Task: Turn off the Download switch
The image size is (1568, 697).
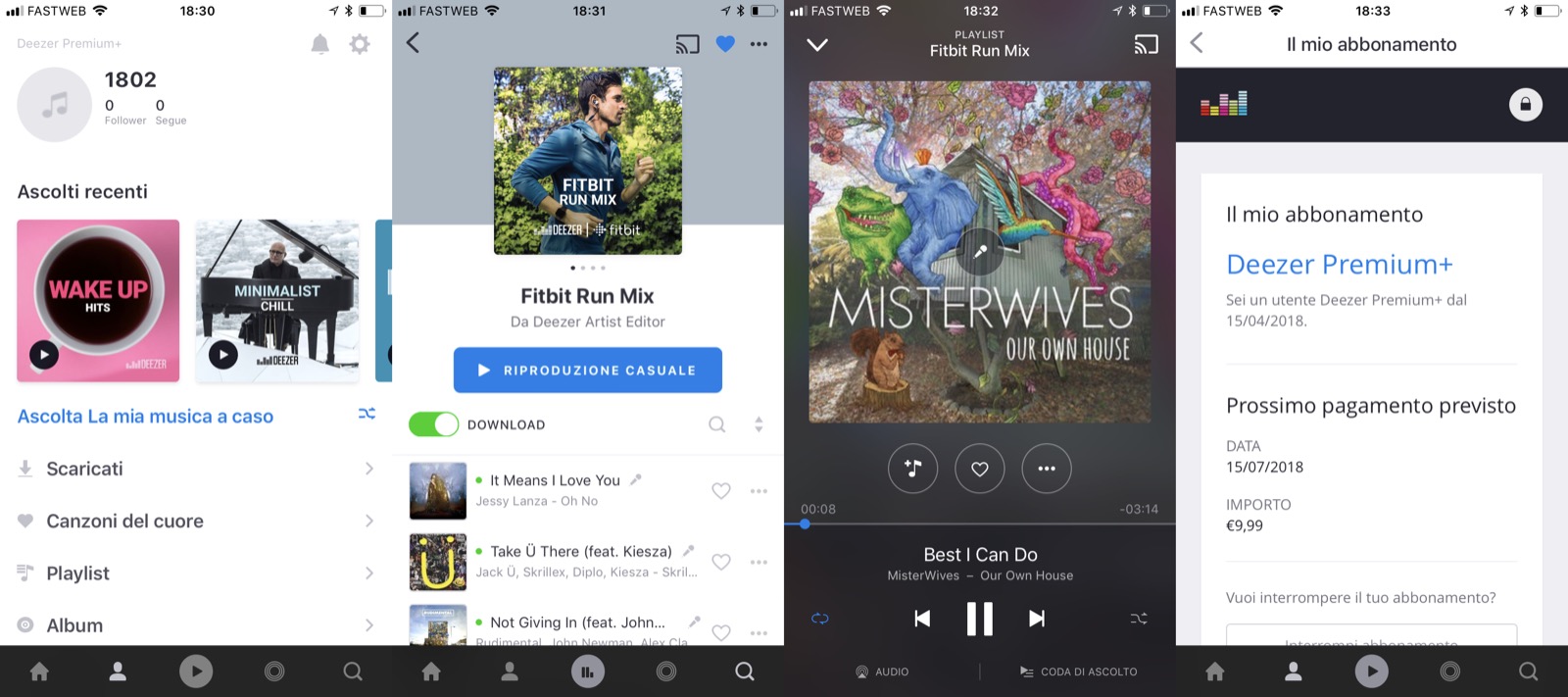Action: point(433,424)
